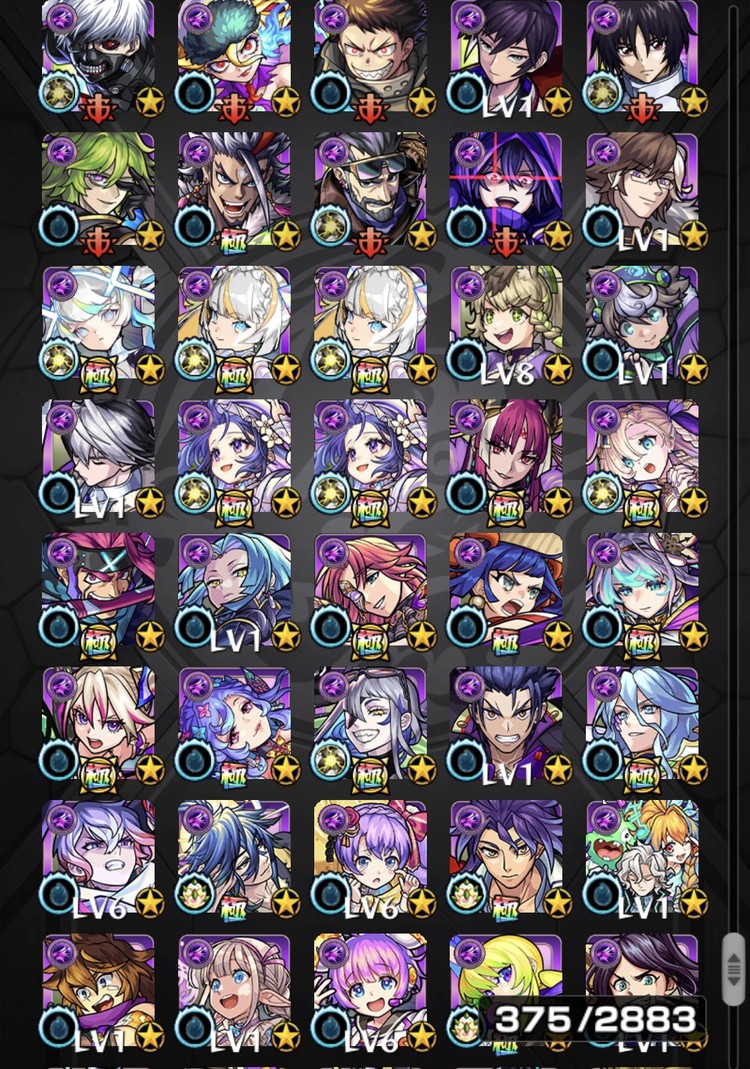750x1069 pixels.
Task: Open the purple-haired girl with red bow
Action: [x=370, y=856]
